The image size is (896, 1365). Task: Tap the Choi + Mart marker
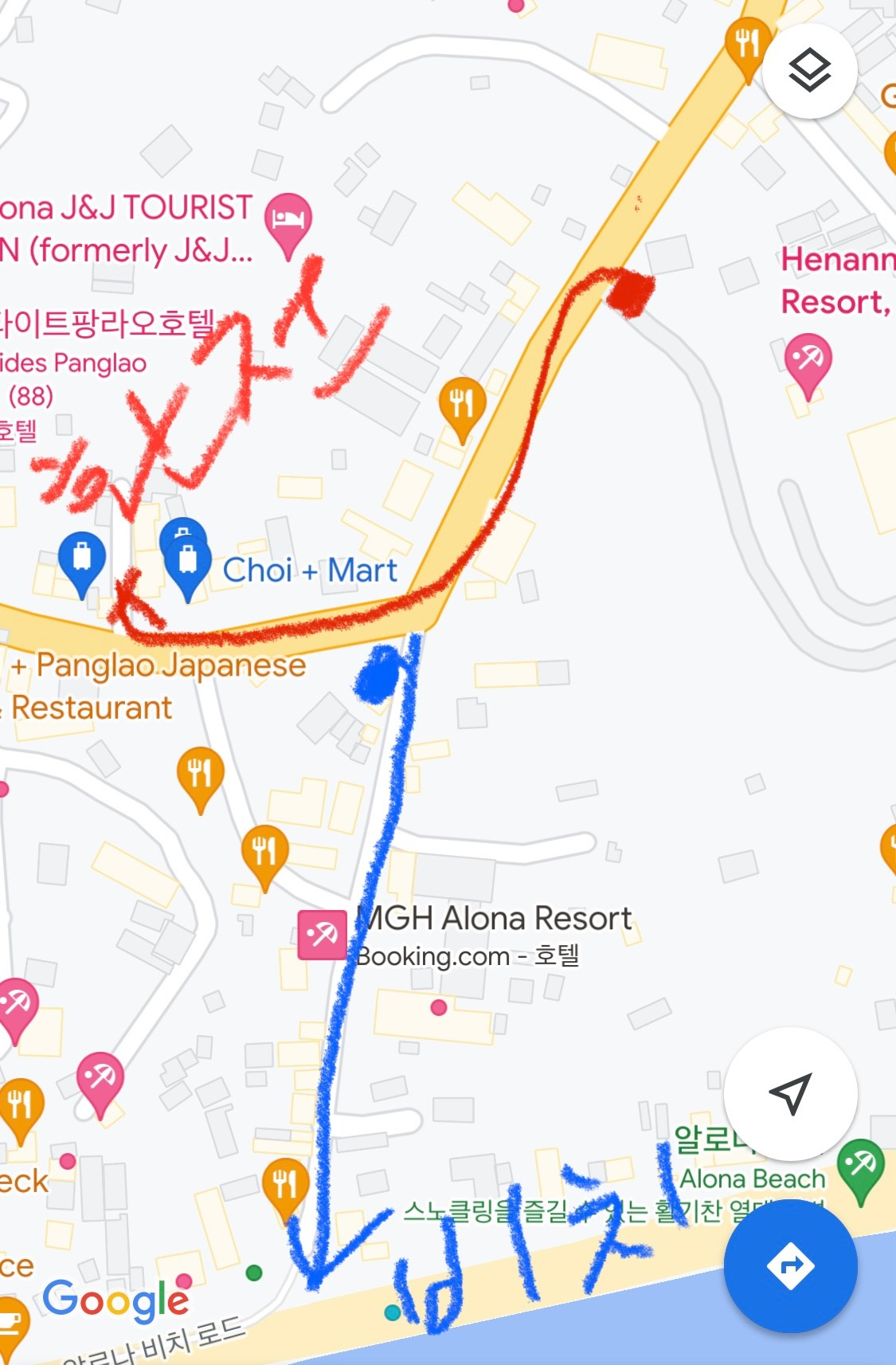[188, 561]
